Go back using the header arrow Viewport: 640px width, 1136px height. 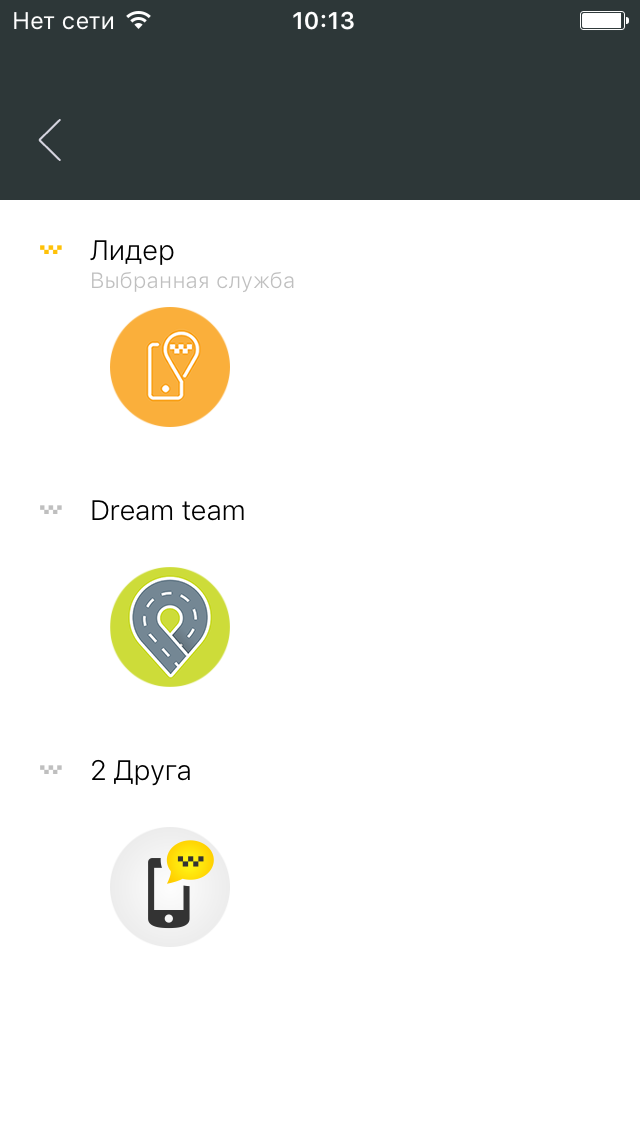tap(50, 140)
